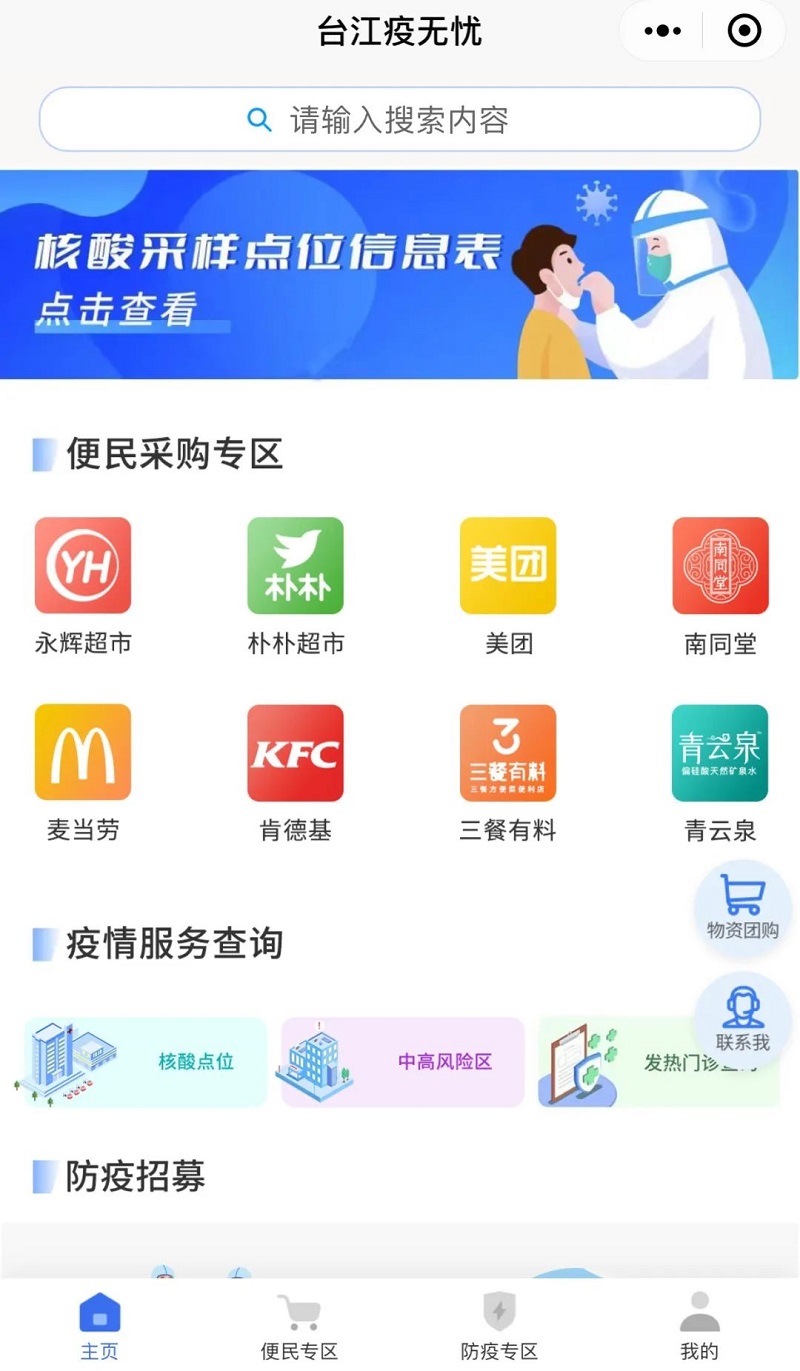Tap the KFC 肯德基 icon
Viewport: 800px width, 1371px height.
click(295, 752)
